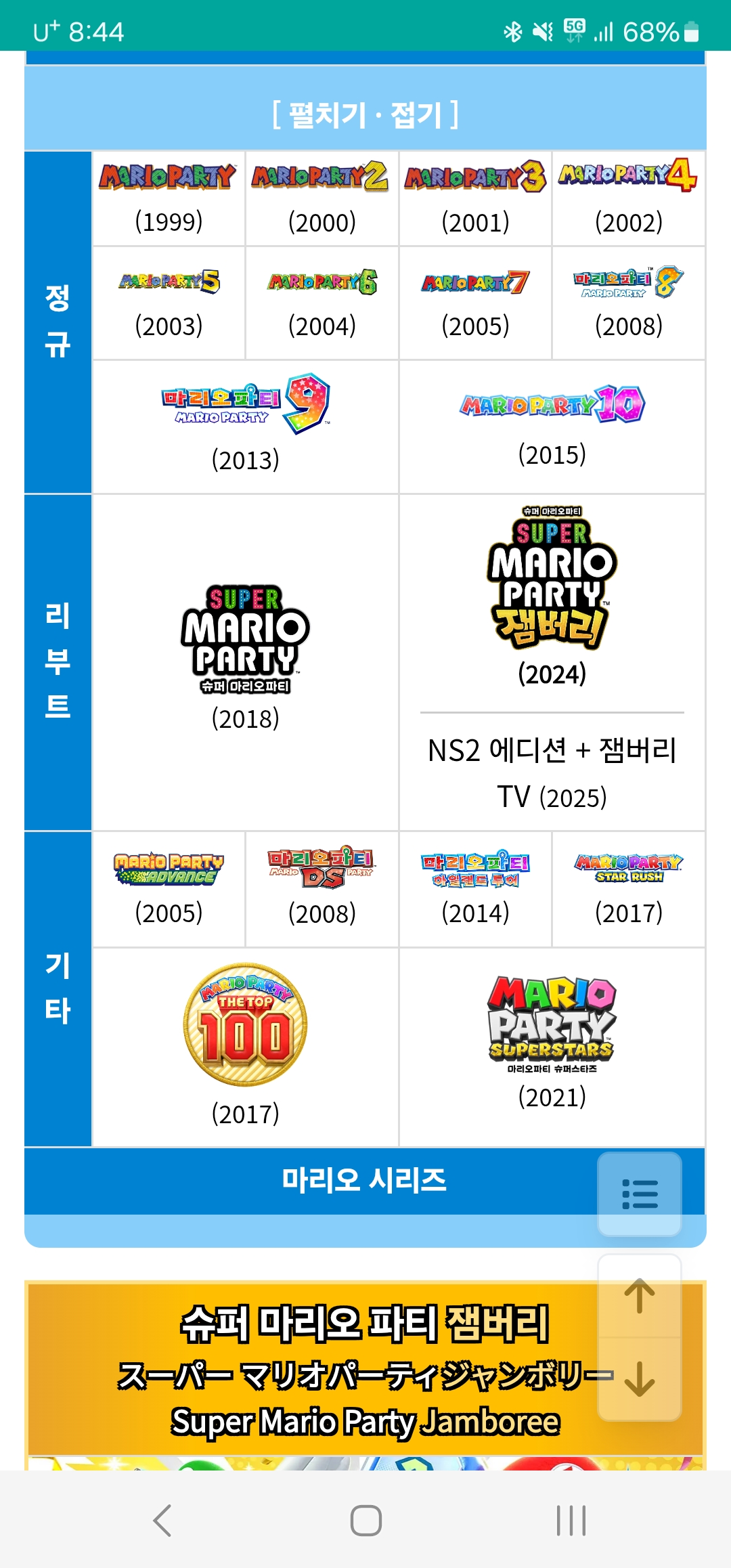
Task: Open the Mario Party 5 (2003) logo link
Action: [x=169, y=281]
